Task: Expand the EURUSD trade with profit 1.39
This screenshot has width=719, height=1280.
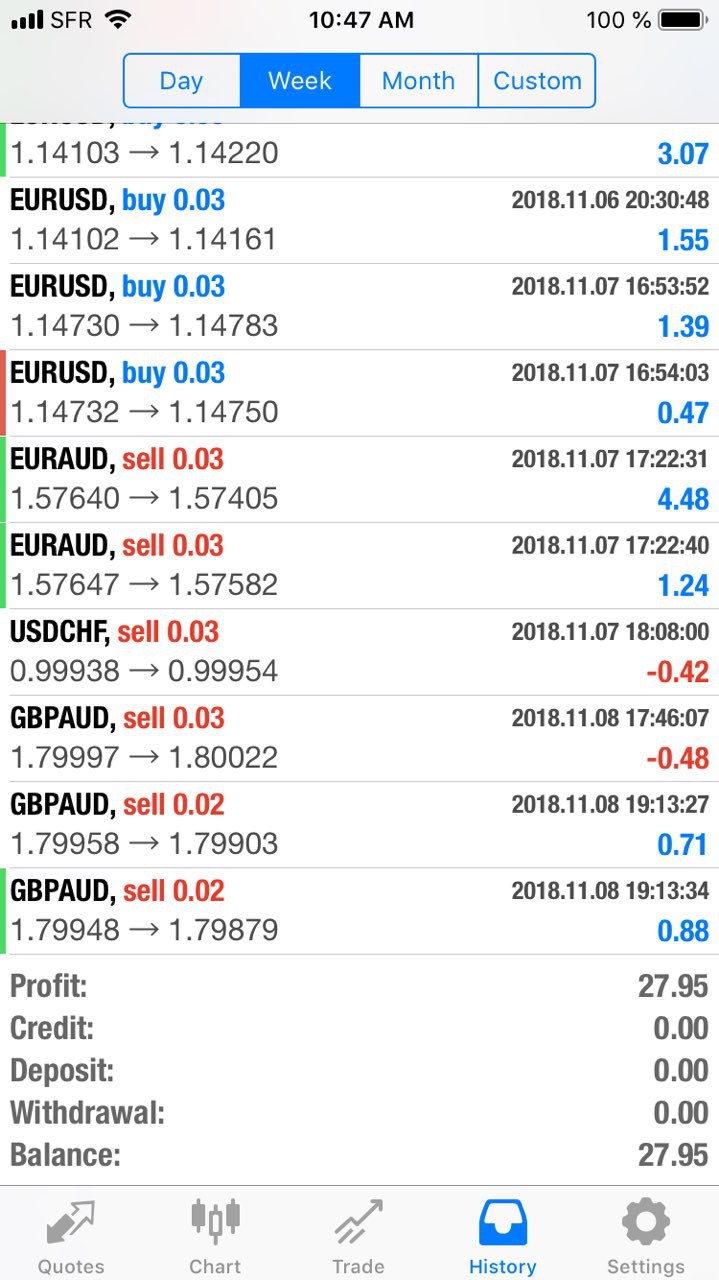Action: (x=359, y=307)
